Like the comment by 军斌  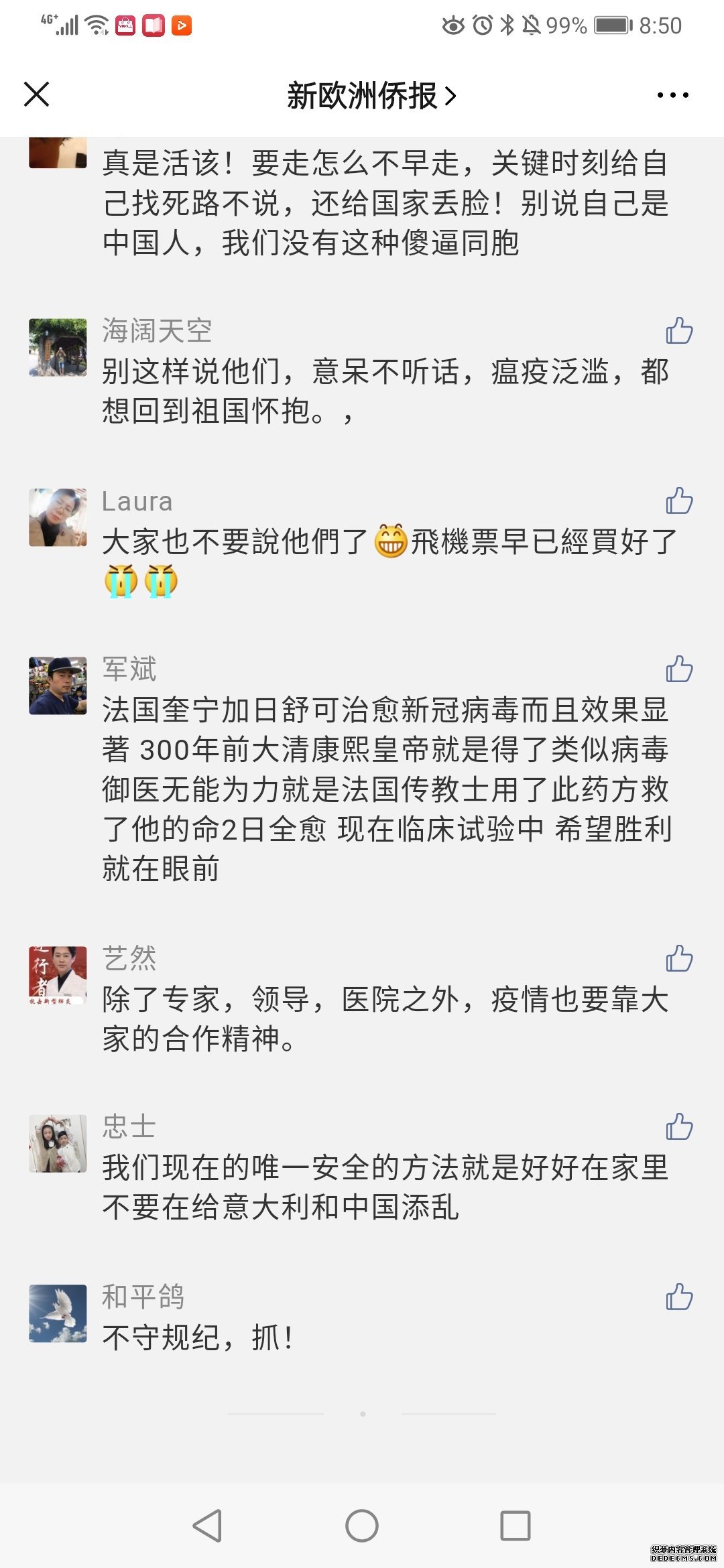(679, 669)
